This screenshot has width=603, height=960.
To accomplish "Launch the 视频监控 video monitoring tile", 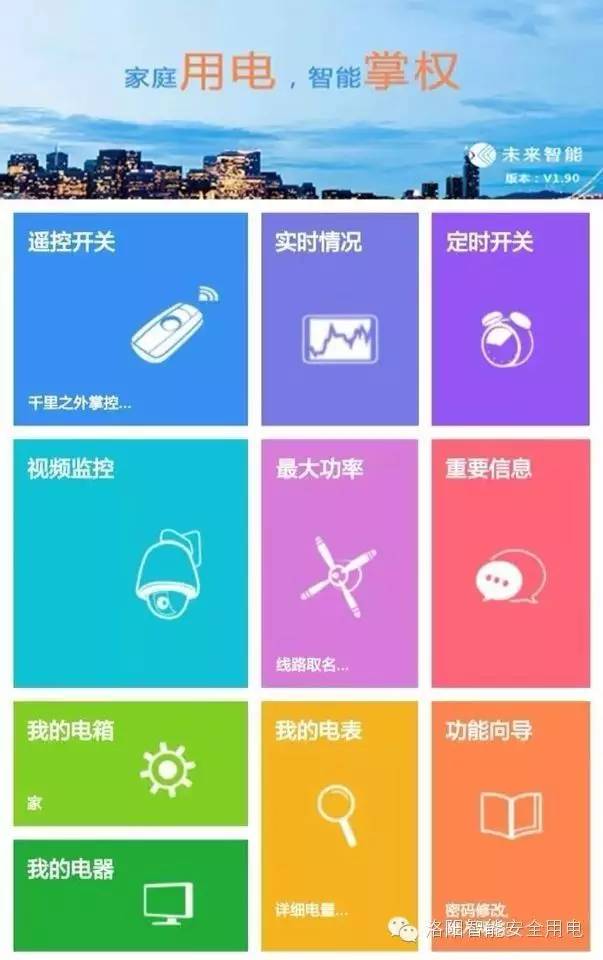I will pyautogui.click(x=130, y=563).
